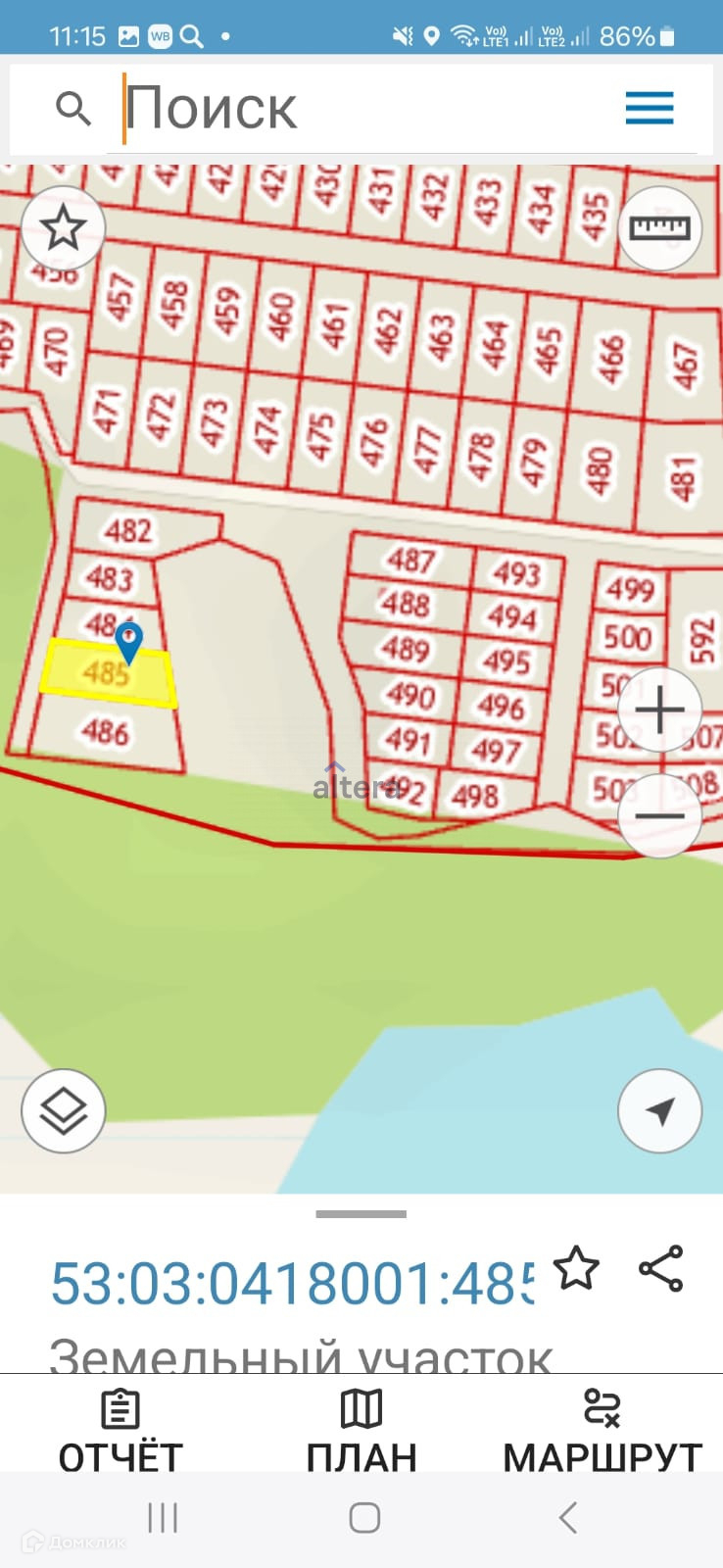723x1568 pixels.
Task: Zoom out the map with minus
Action: click(x=659, y=815)
